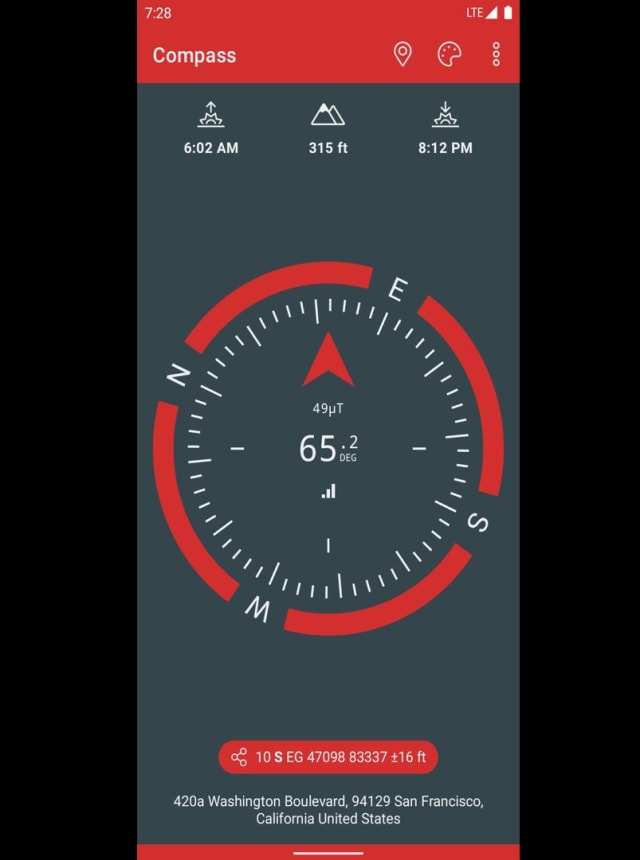Open the overflow menu
This screenshot has width=640, height=860.
(496, 55)
